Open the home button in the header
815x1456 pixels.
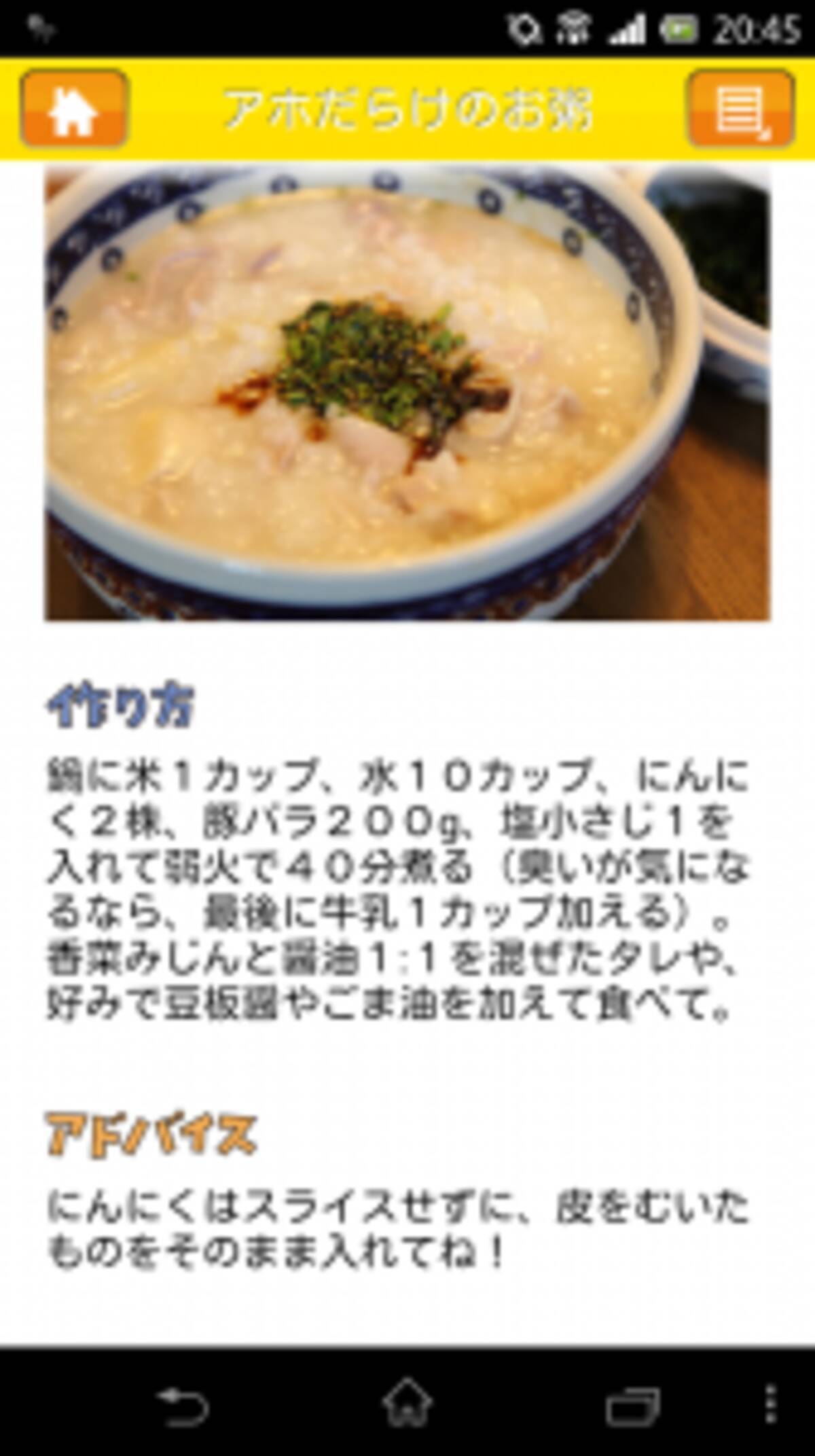(73, 109)
